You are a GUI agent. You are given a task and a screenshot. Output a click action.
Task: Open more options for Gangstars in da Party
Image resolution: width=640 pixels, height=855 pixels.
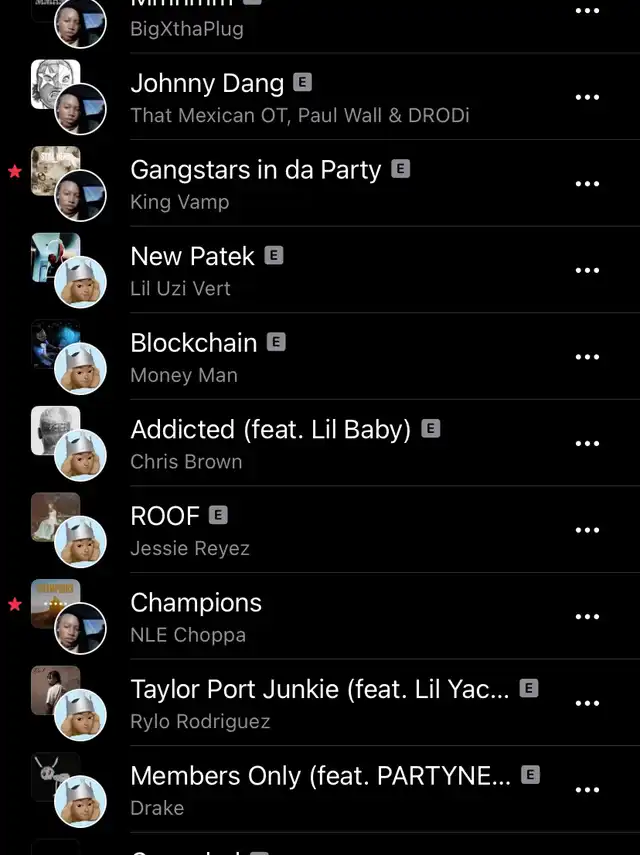(587, 184)
